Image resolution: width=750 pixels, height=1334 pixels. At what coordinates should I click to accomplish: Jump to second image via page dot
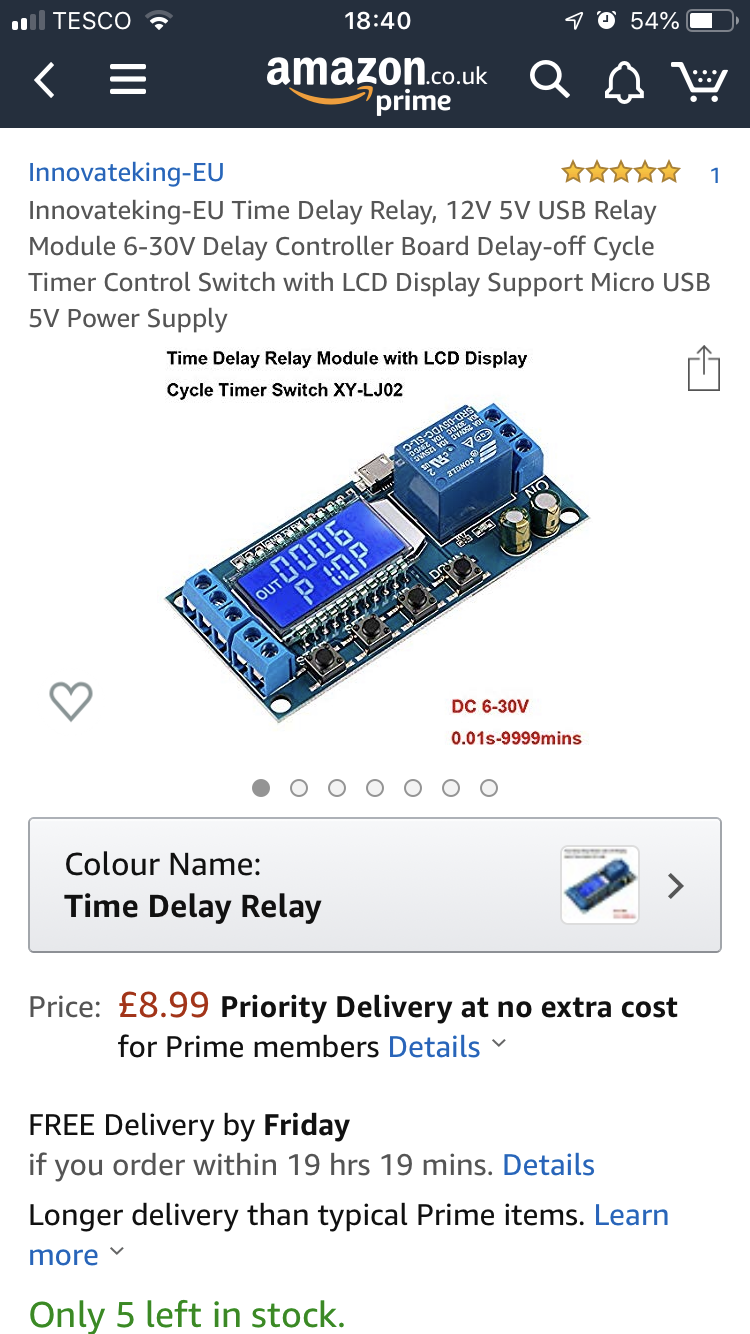tap(299, 788)
